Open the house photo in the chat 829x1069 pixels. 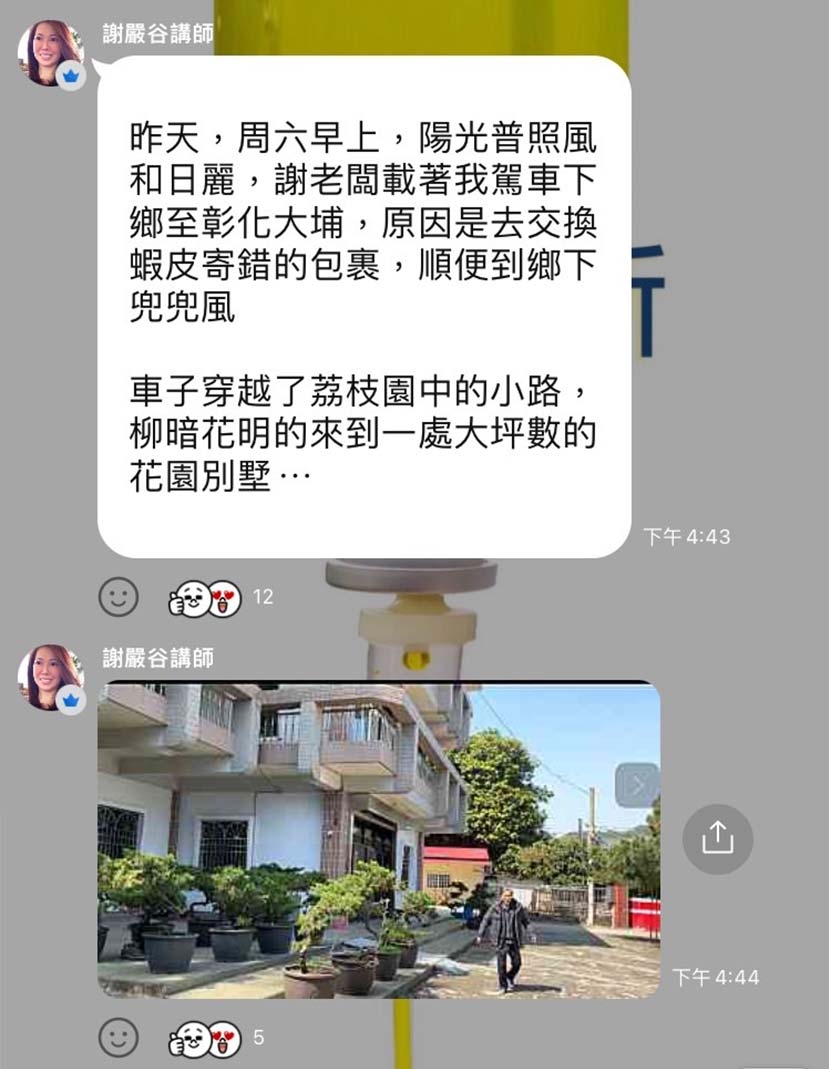(378, 838)
